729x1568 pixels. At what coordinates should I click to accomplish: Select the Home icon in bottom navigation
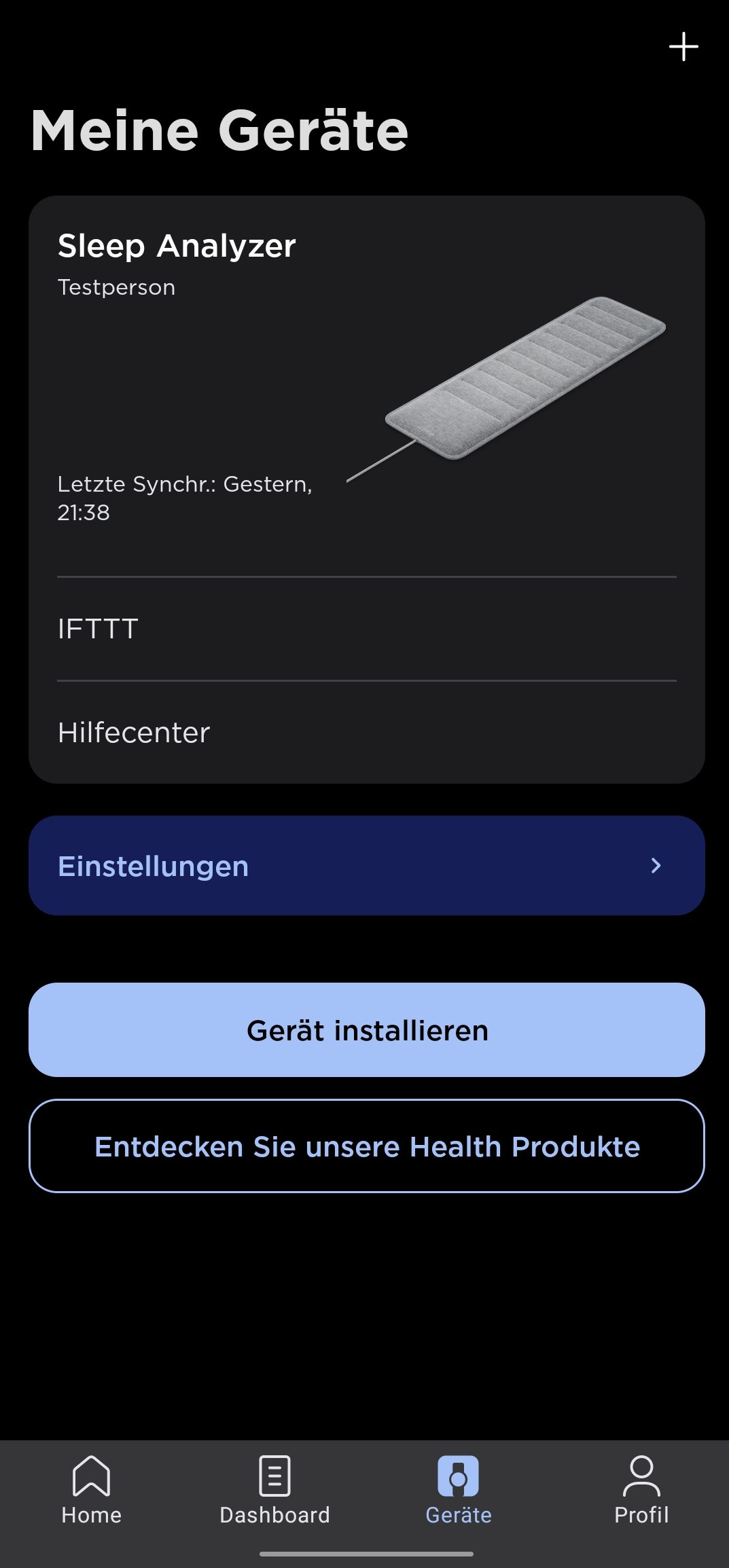[x=92, y=1477]
